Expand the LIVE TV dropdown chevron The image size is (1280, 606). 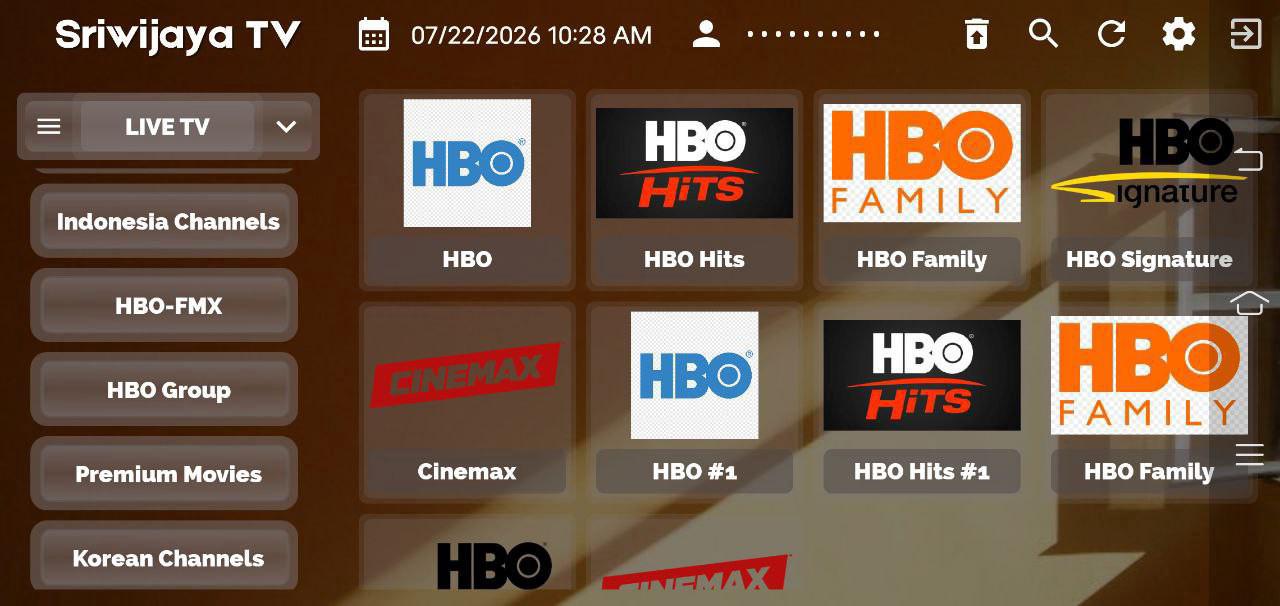286,127
